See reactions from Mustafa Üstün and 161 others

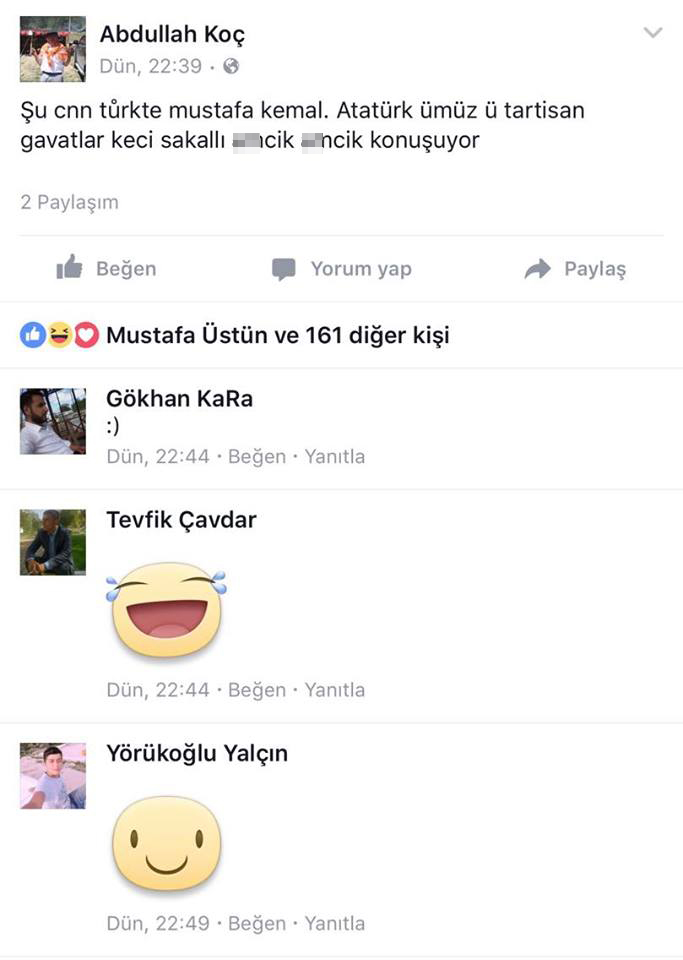click(277, 335)
